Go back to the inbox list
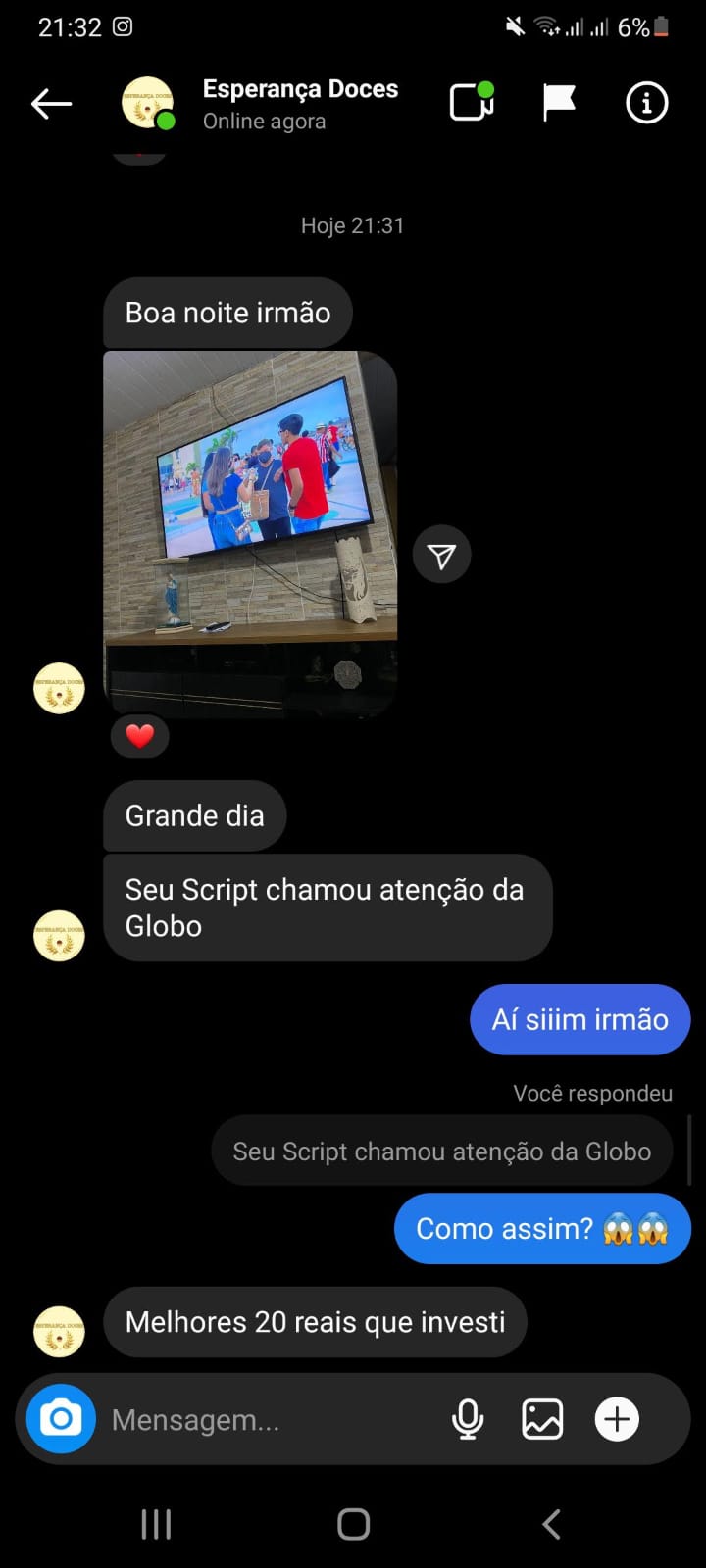Image resolution: width=706 pixels, height=1568 pixels. (x=51, y=103)
